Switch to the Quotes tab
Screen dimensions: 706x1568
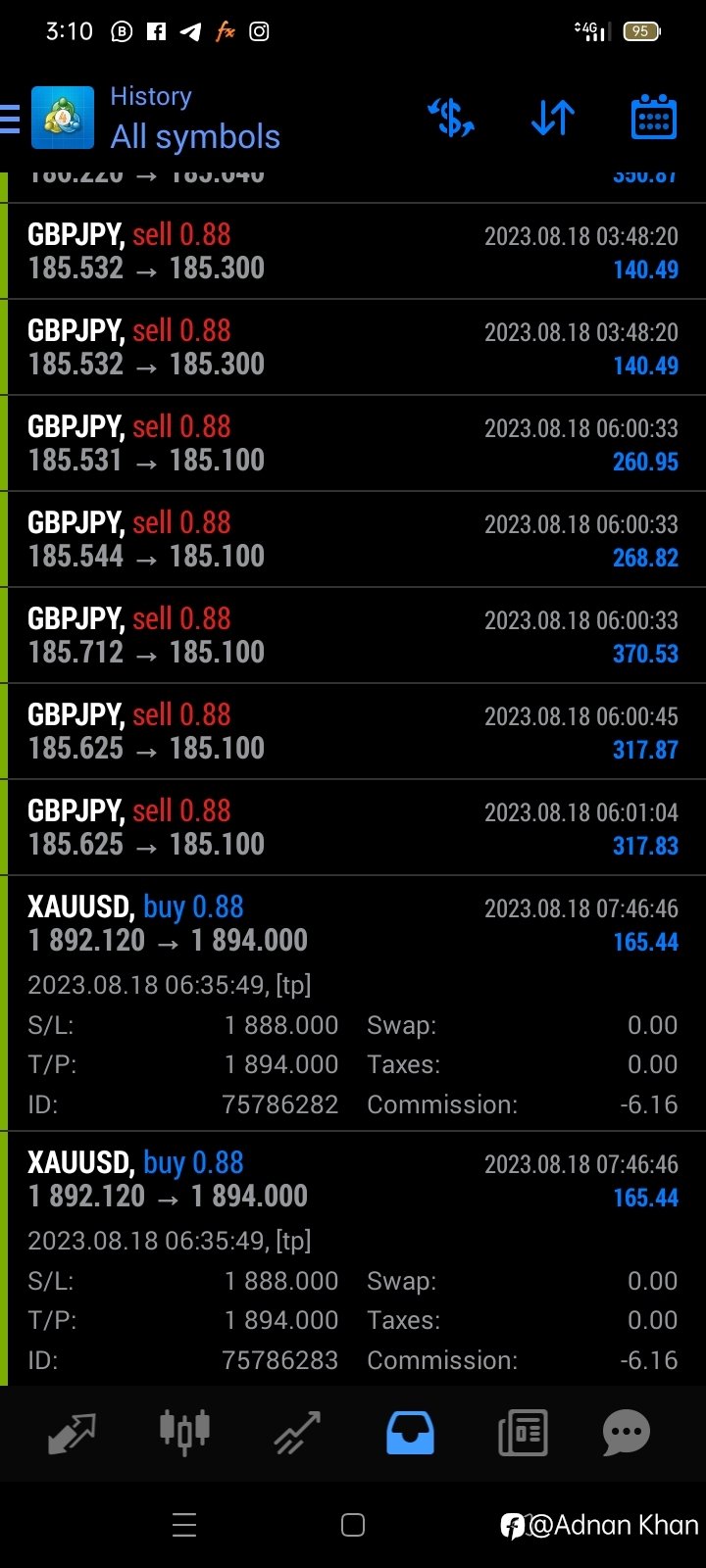(72, 1434)
